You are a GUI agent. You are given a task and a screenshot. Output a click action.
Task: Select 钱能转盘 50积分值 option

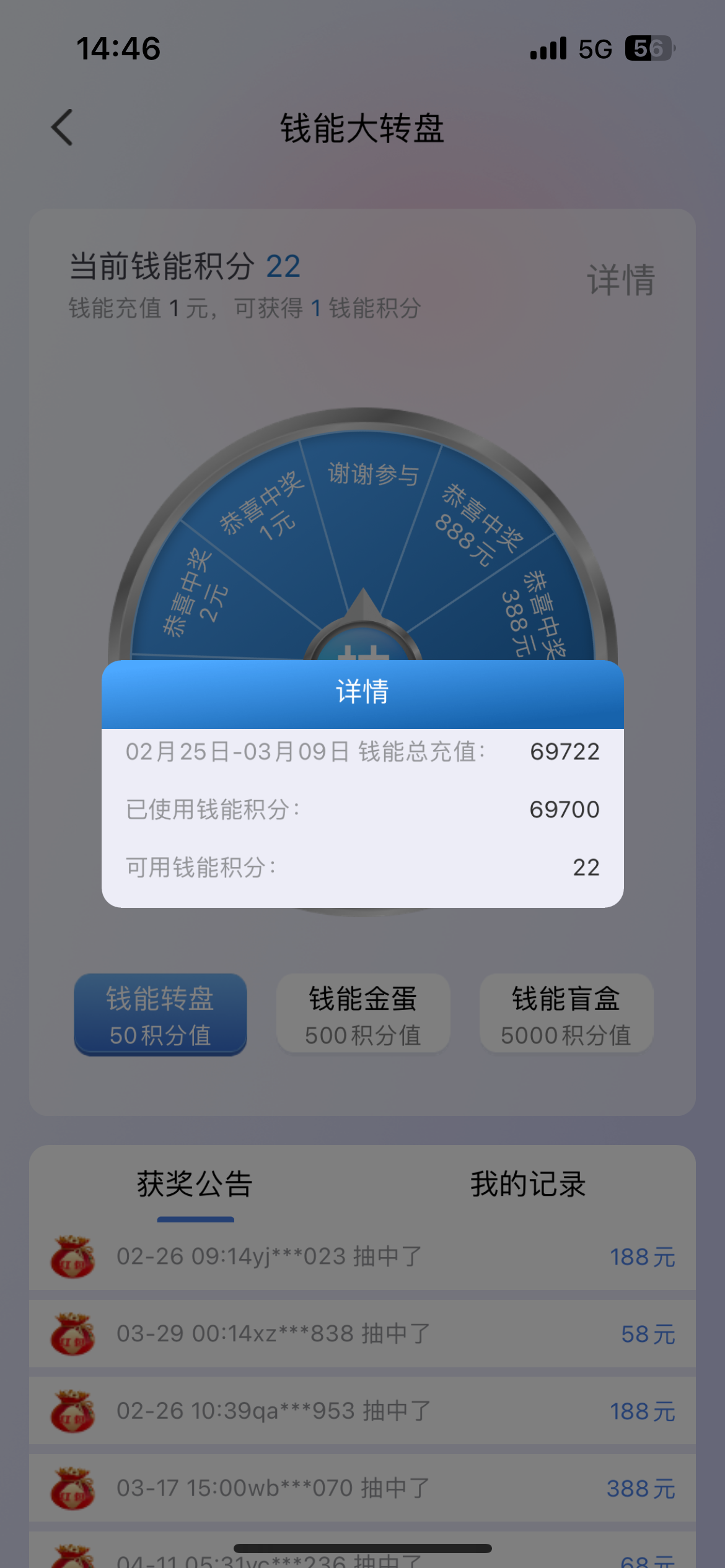point(160,1014)
